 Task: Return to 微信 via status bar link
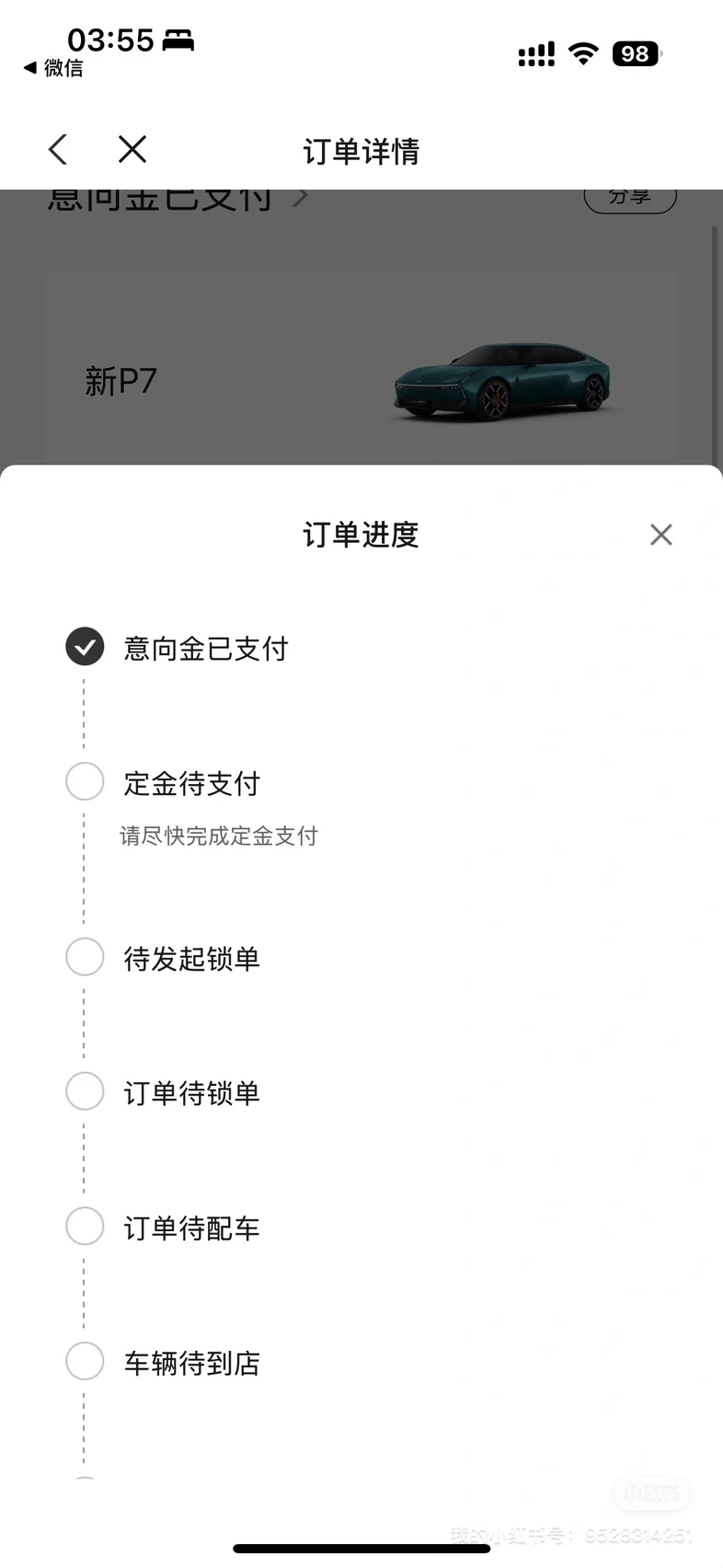(x=53, y=68)
